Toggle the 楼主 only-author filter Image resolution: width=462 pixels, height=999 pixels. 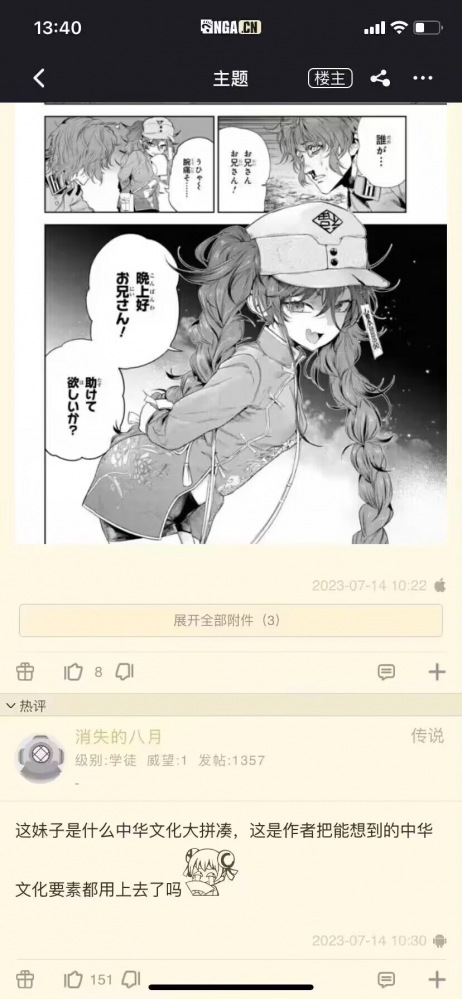tap(330, 78)
